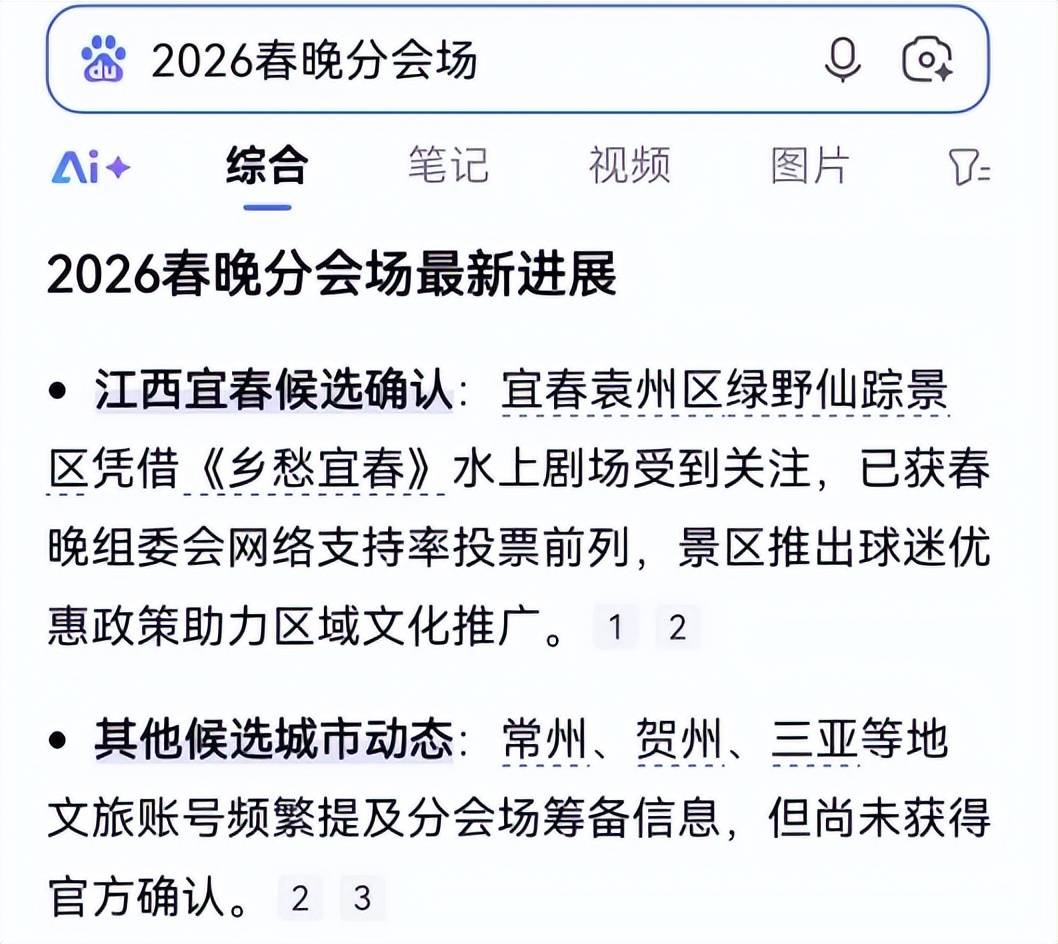This screenshot has height=944, width=1058.
Task: Open source citation 3 after 官方确认
Action: (x=362, y=898)
